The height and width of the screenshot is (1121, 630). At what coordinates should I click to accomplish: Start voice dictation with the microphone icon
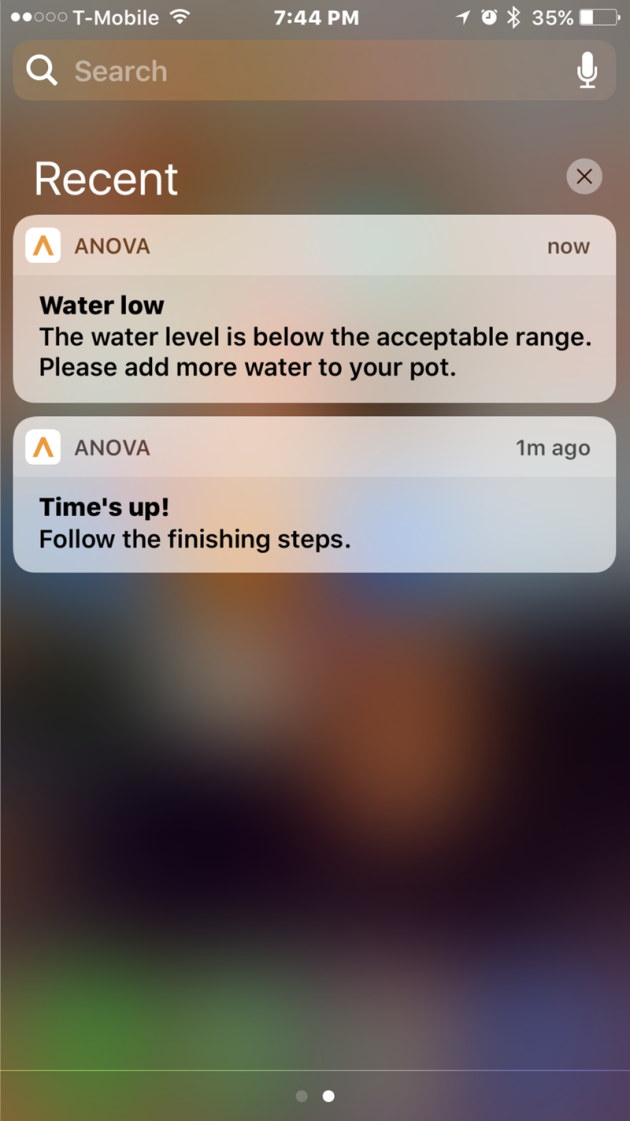point(587,71)
